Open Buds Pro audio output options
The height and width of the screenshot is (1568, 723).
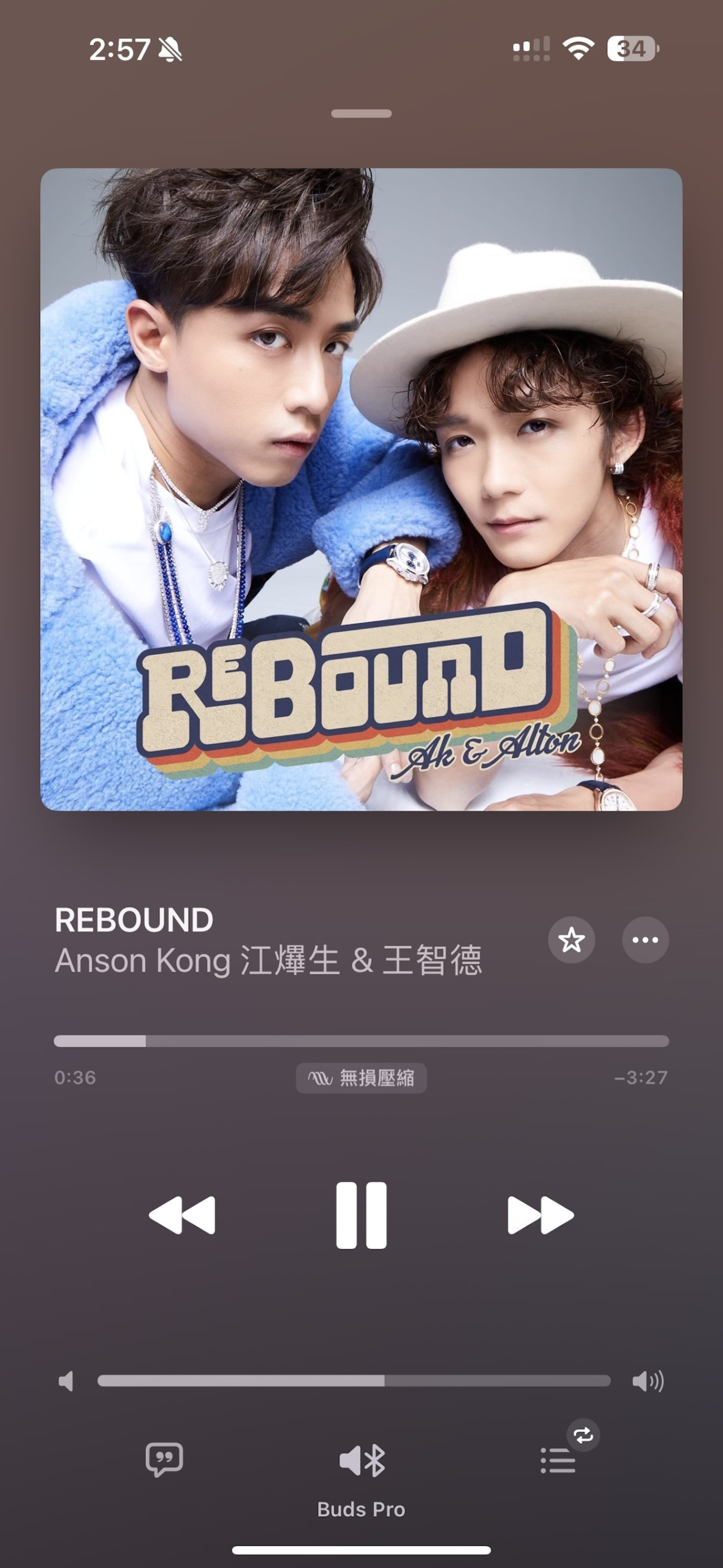(x=361, y=1461)
